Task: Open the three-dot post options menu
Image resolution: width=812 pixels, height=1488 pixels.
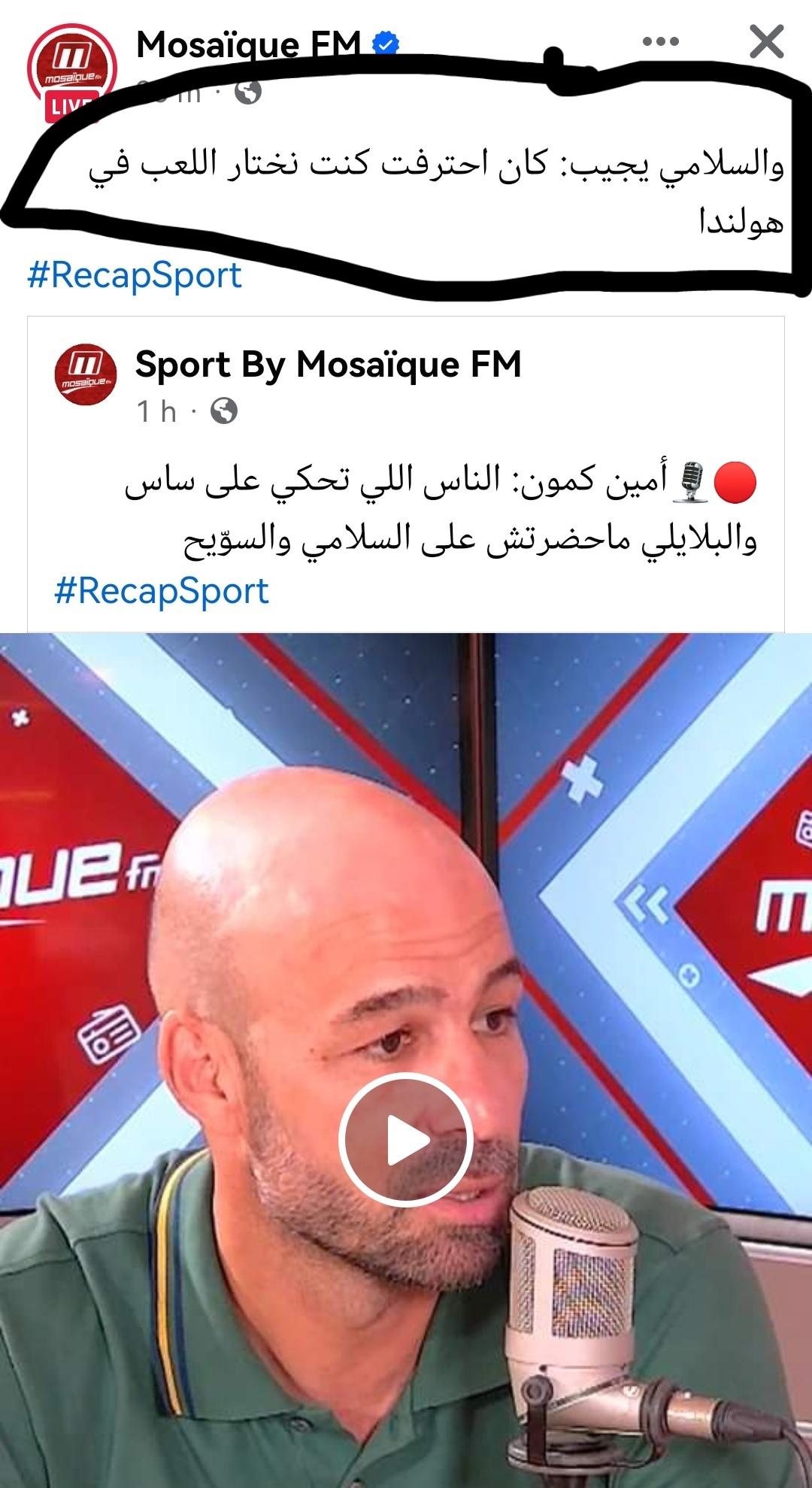Action: (x=661, y=41)
